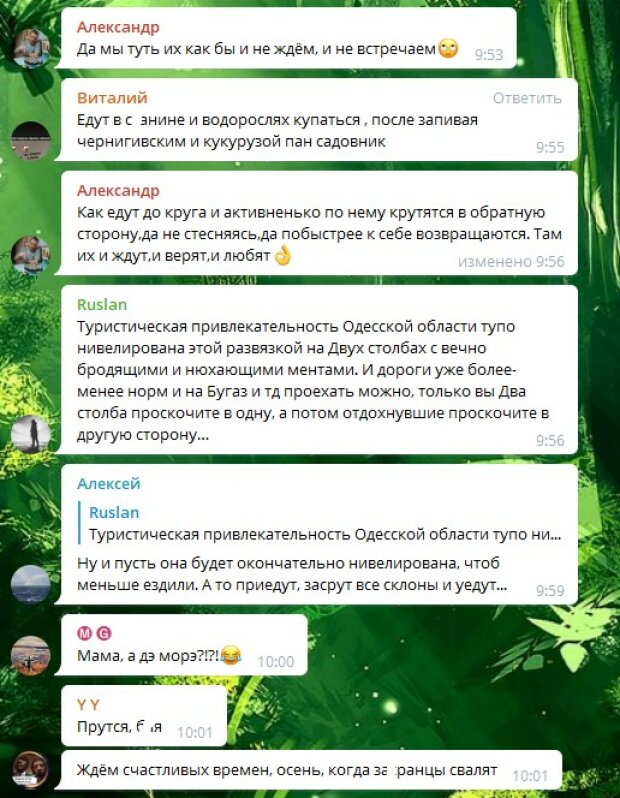Open the Y Y sender name
The height and width of the screenshot is (798, 620).
[x=88, y=704]
